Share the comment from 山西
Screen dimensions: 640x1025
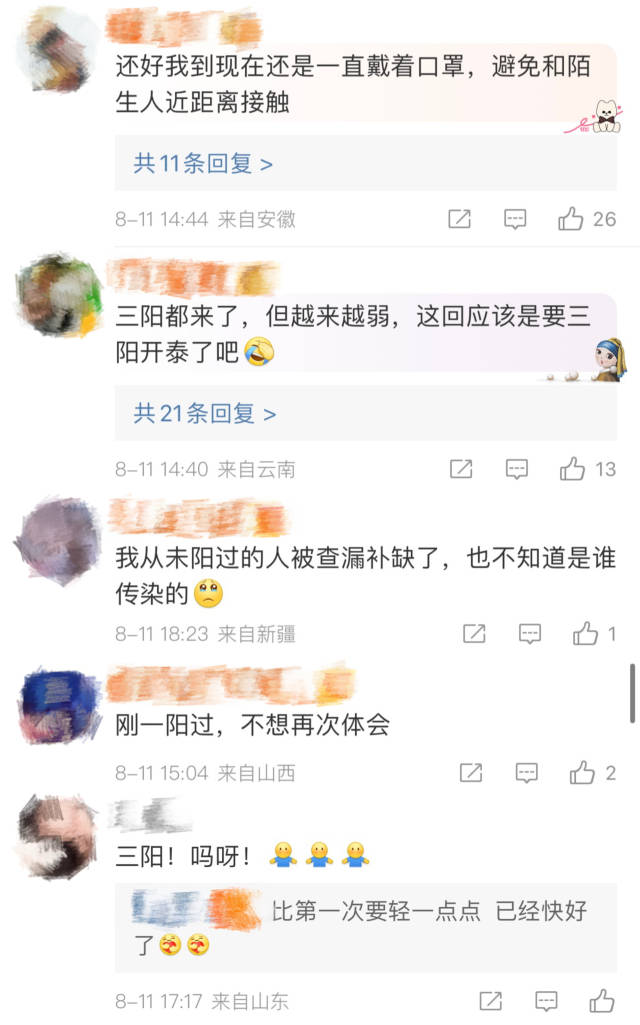click(470, 772)
